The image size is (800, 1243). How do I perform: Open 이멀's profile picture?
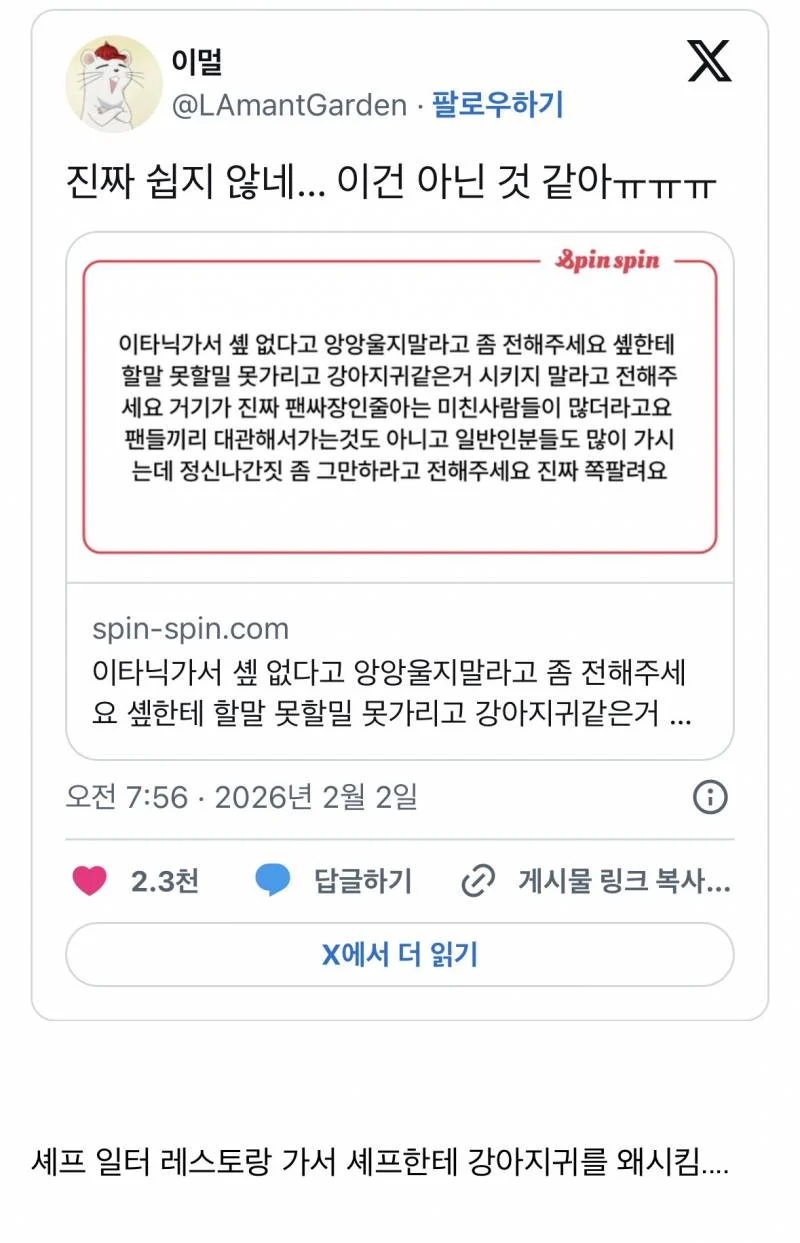point(113,84)
